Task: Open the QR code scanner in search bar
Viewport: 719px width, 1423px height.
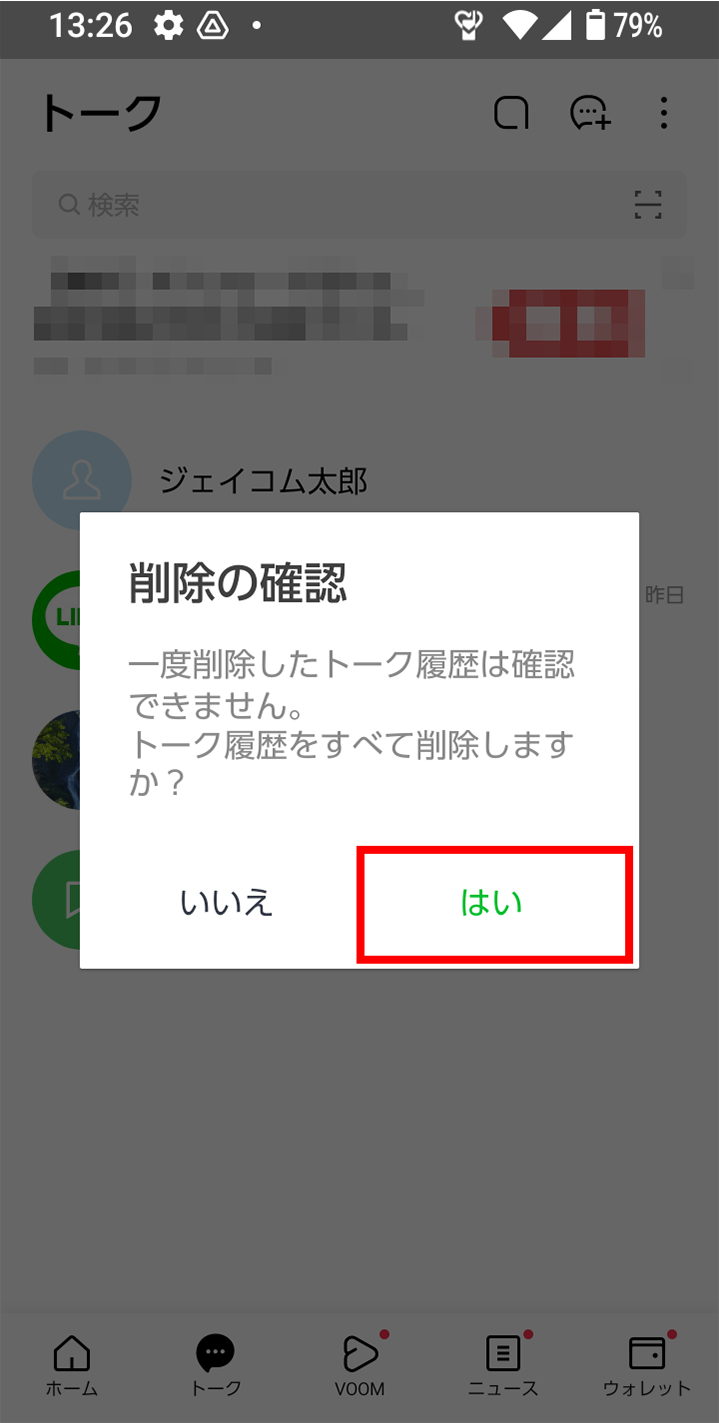Action: click(648, 205)
